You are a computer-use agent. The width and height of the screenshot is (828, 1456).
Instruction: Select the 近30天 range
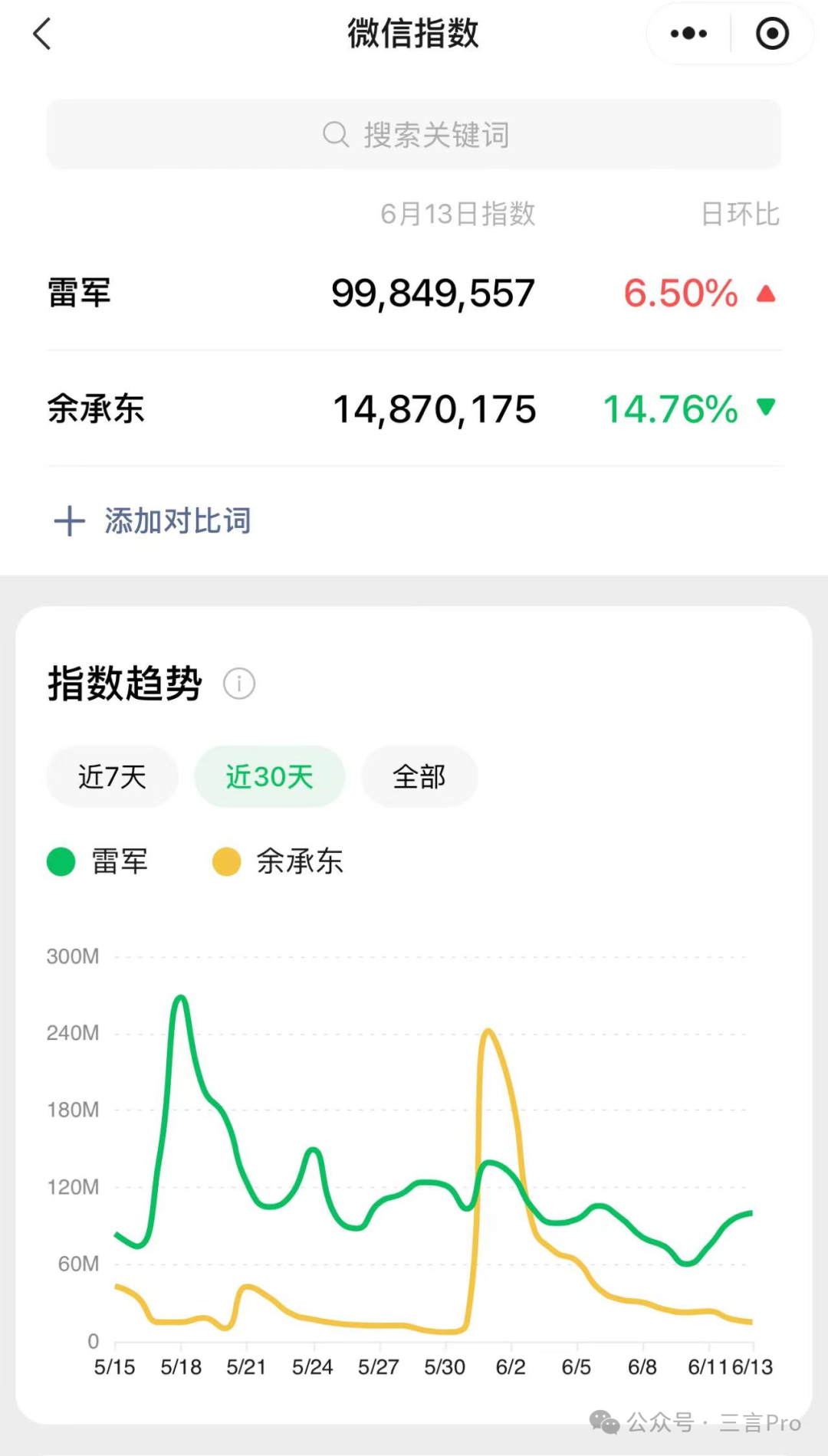point(269,776)
